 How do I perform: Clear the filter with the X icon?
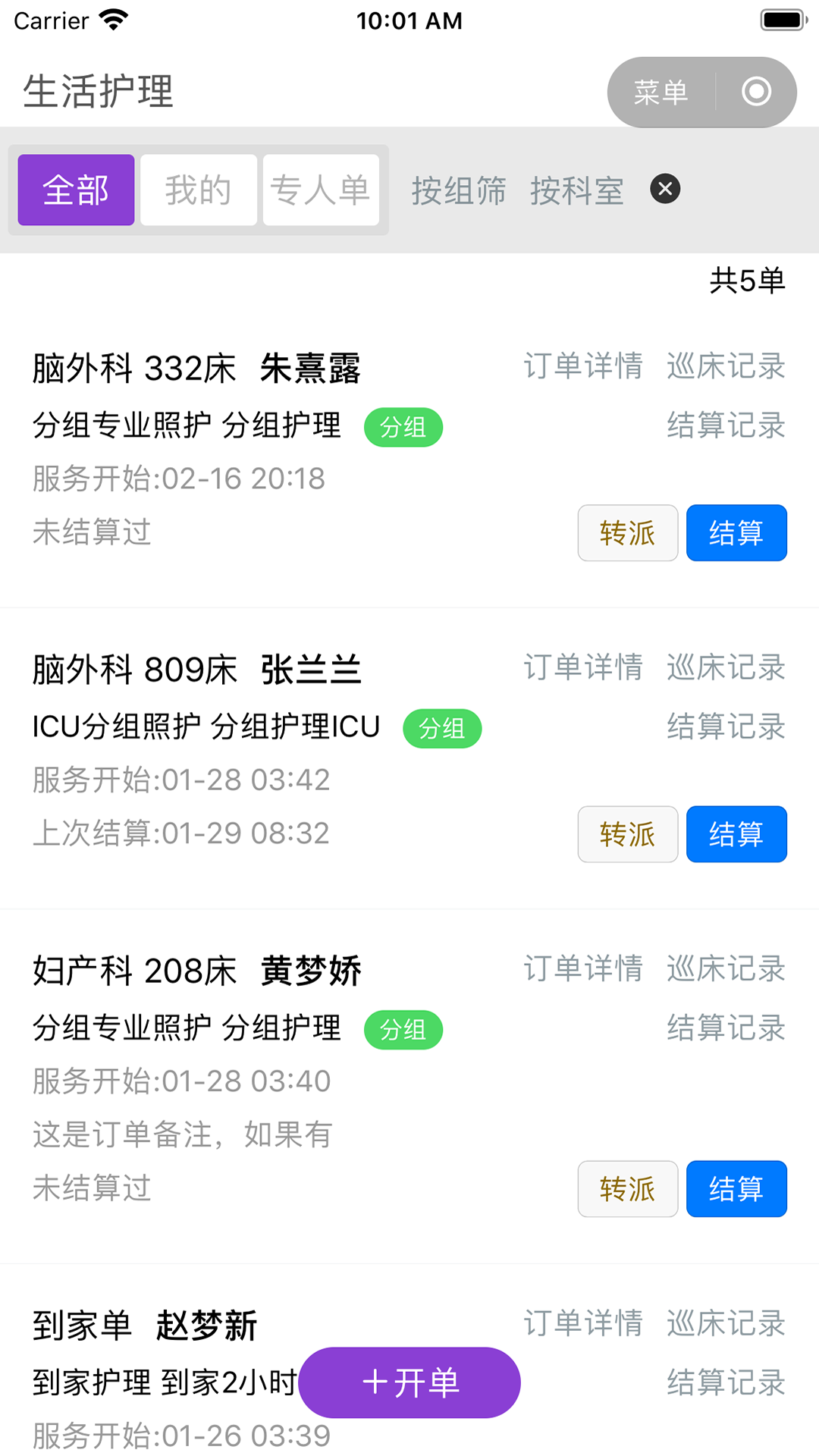pyautogui.click(x=665, y=189)
